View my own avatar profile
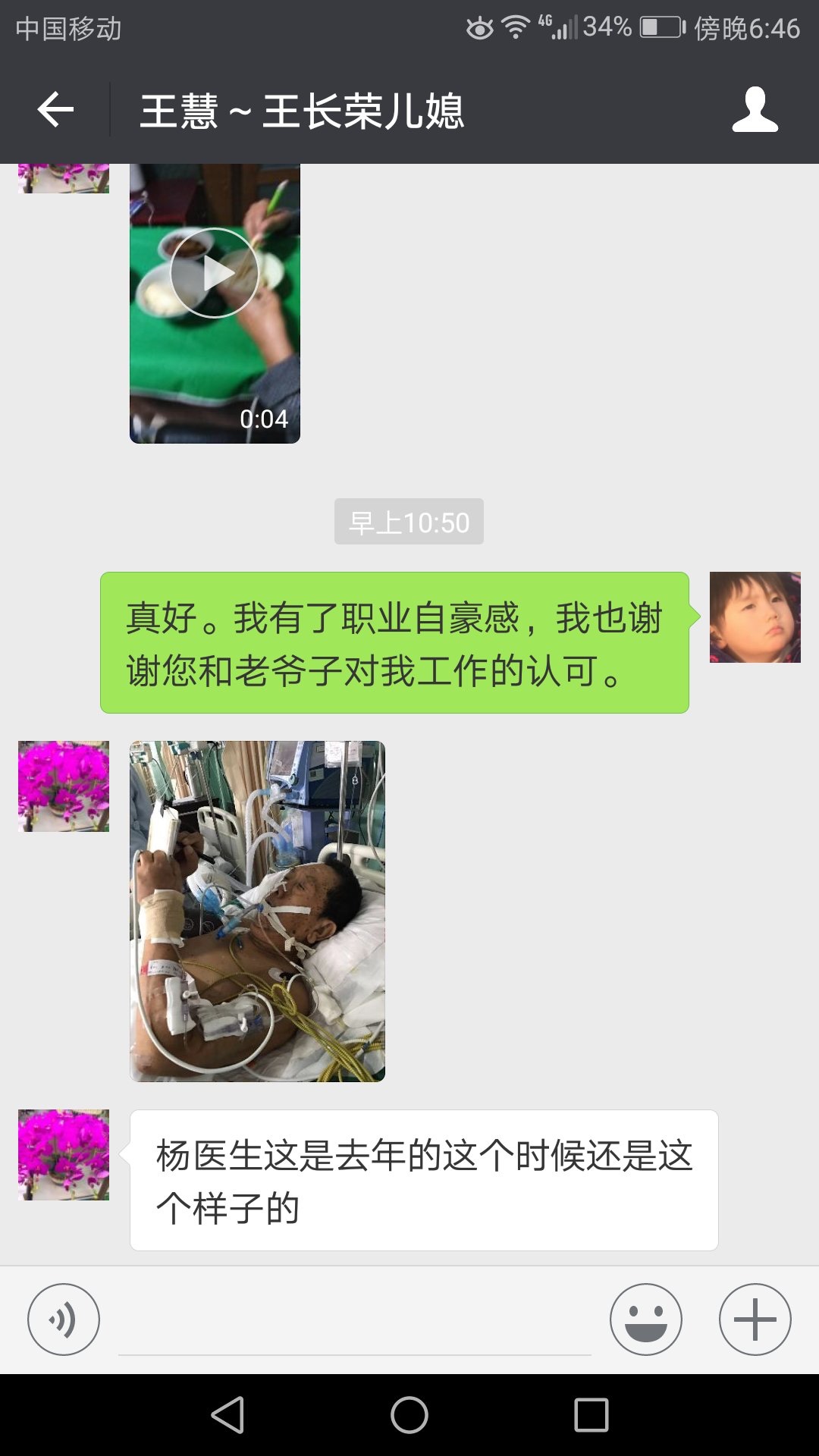Viewport: 819px width, 1456px height. tap(755, 617)
